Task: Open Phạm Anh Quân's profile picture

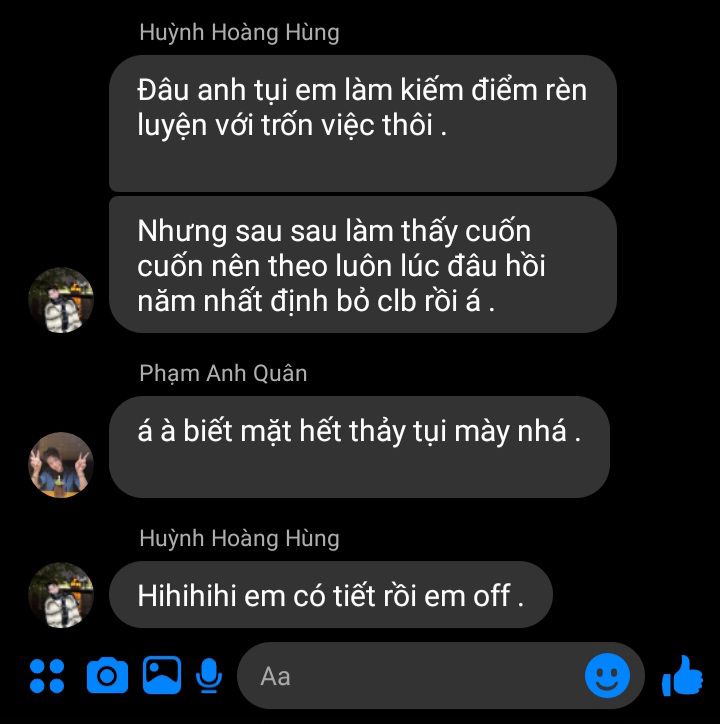Action: 62,464
